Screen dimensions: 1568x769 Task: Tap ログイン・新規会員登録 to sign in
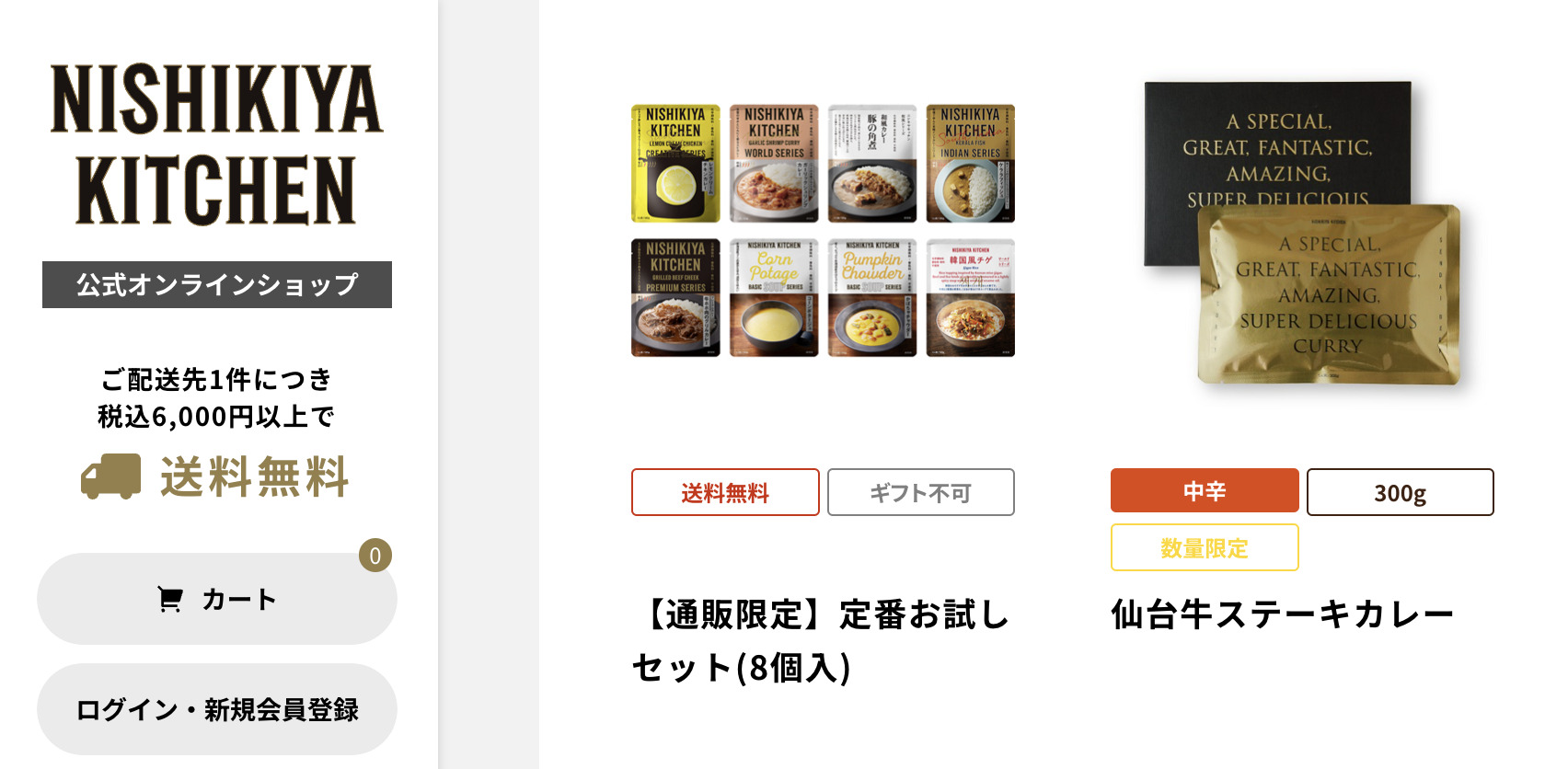[x=217, y=709]
